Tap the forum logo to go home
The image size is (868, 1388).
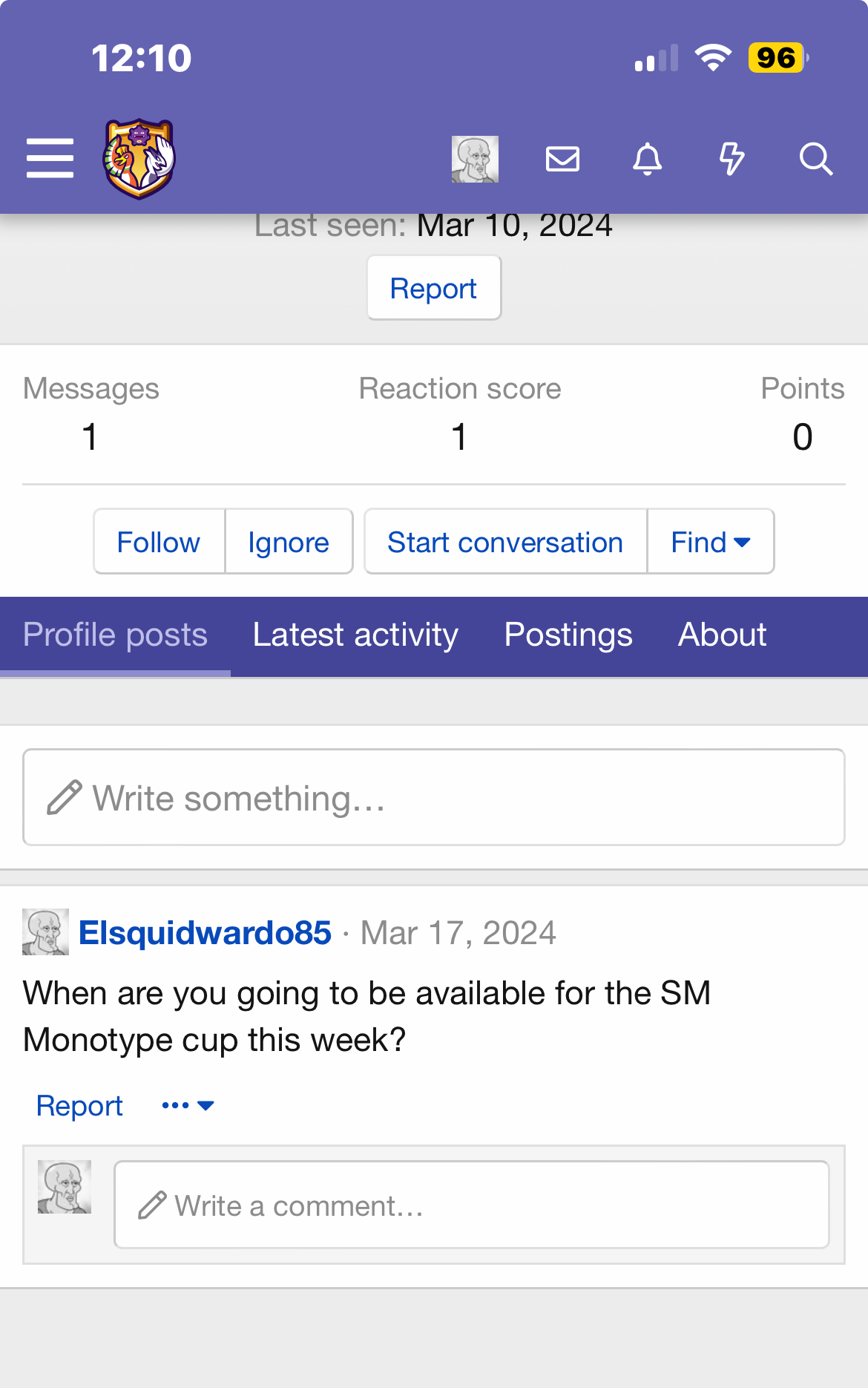coord(139,159)
